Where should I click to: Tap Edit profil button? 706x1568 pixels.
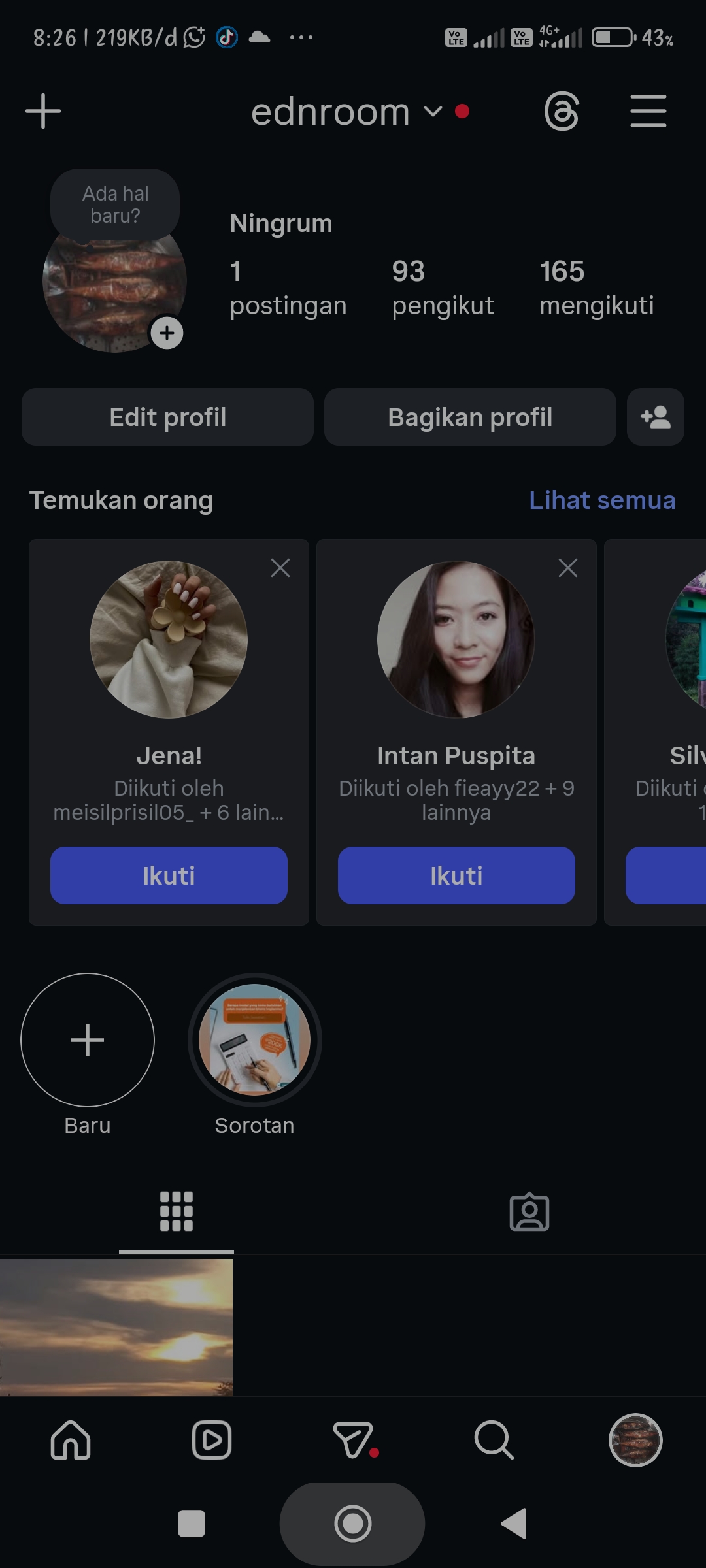[167, 417]
